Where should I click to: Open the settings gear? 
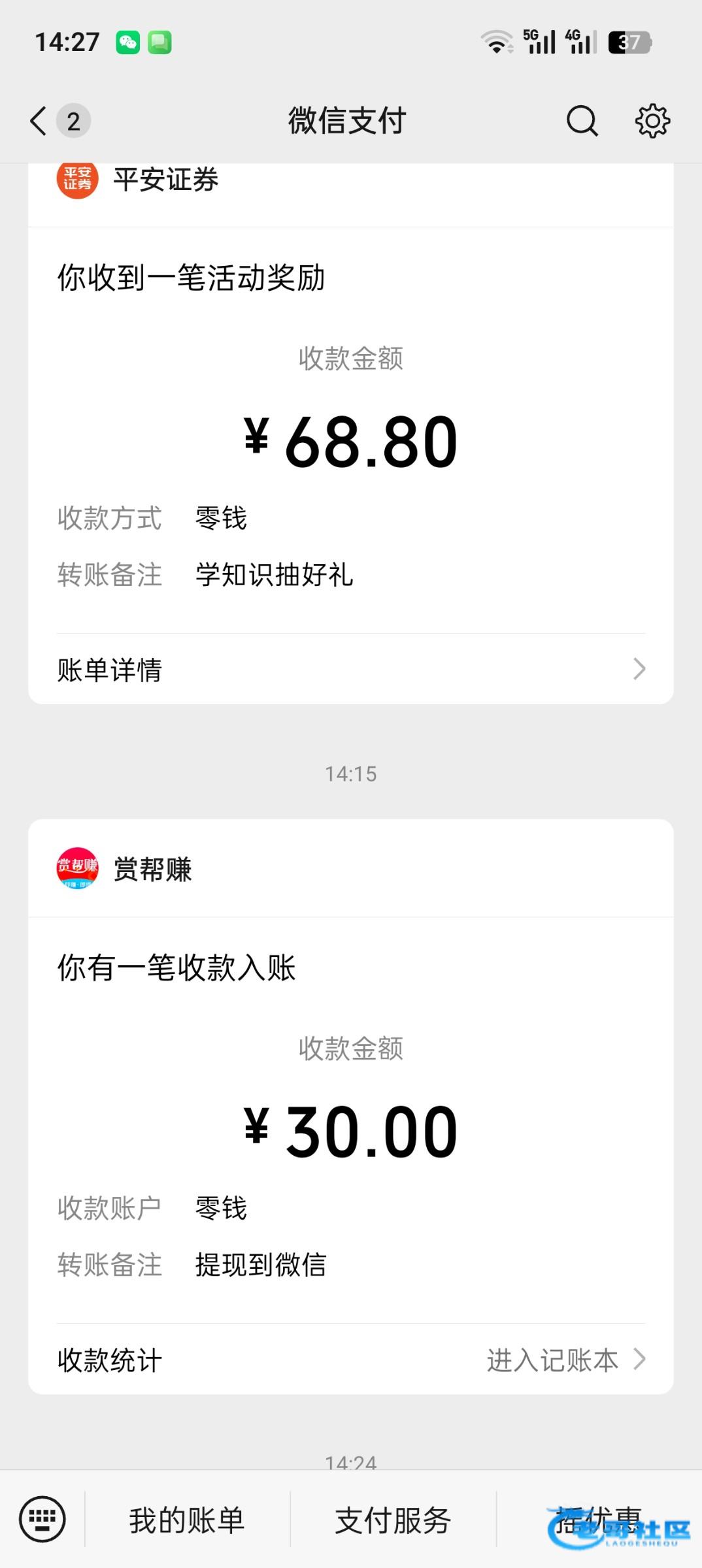pos(652,121)
